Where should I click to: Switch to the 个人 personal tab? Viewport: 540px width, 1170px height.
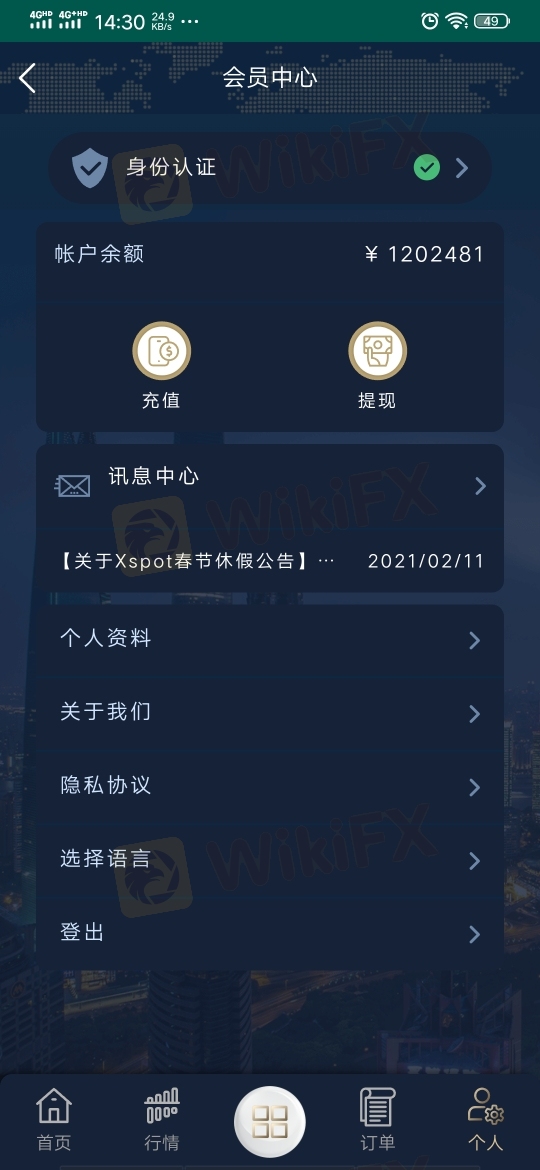click(486, 1119)
